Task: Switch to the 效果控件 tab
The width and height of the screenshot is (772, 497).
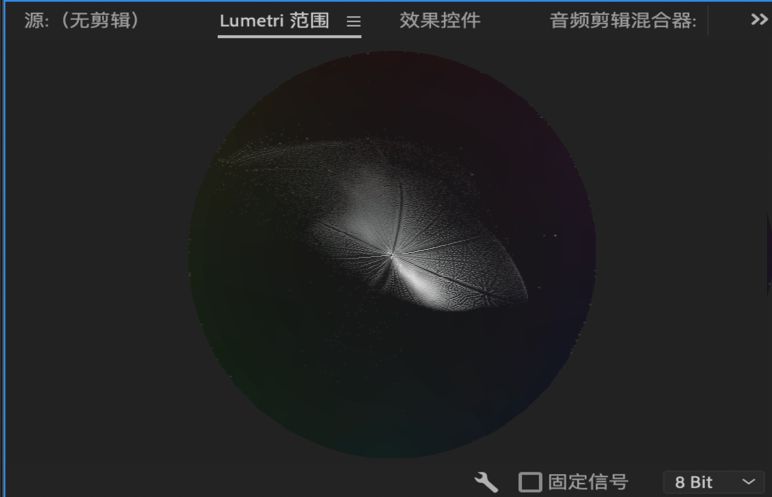Action: (x=440, y=20)
